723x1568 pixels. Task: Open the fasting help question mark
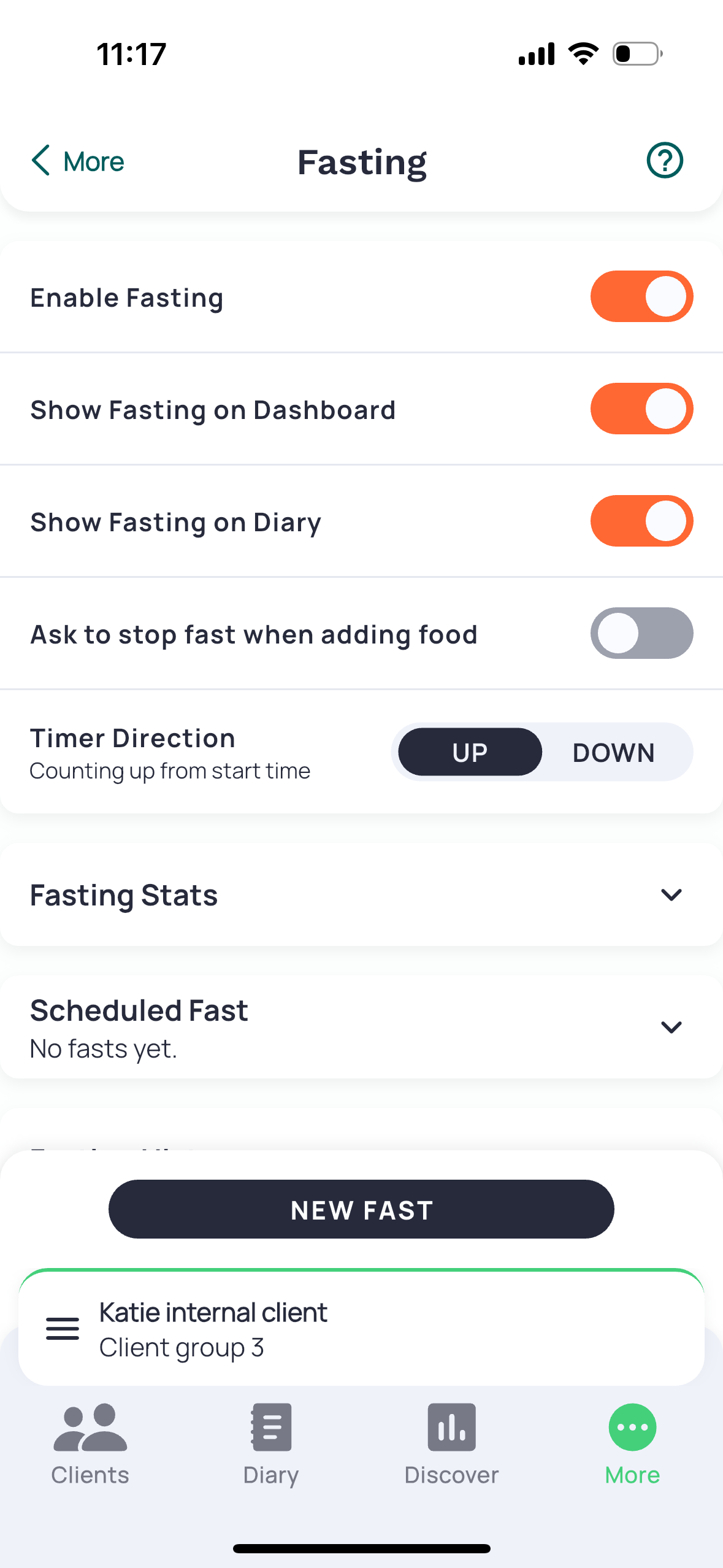pyautogui.click(x=665, y=161)
